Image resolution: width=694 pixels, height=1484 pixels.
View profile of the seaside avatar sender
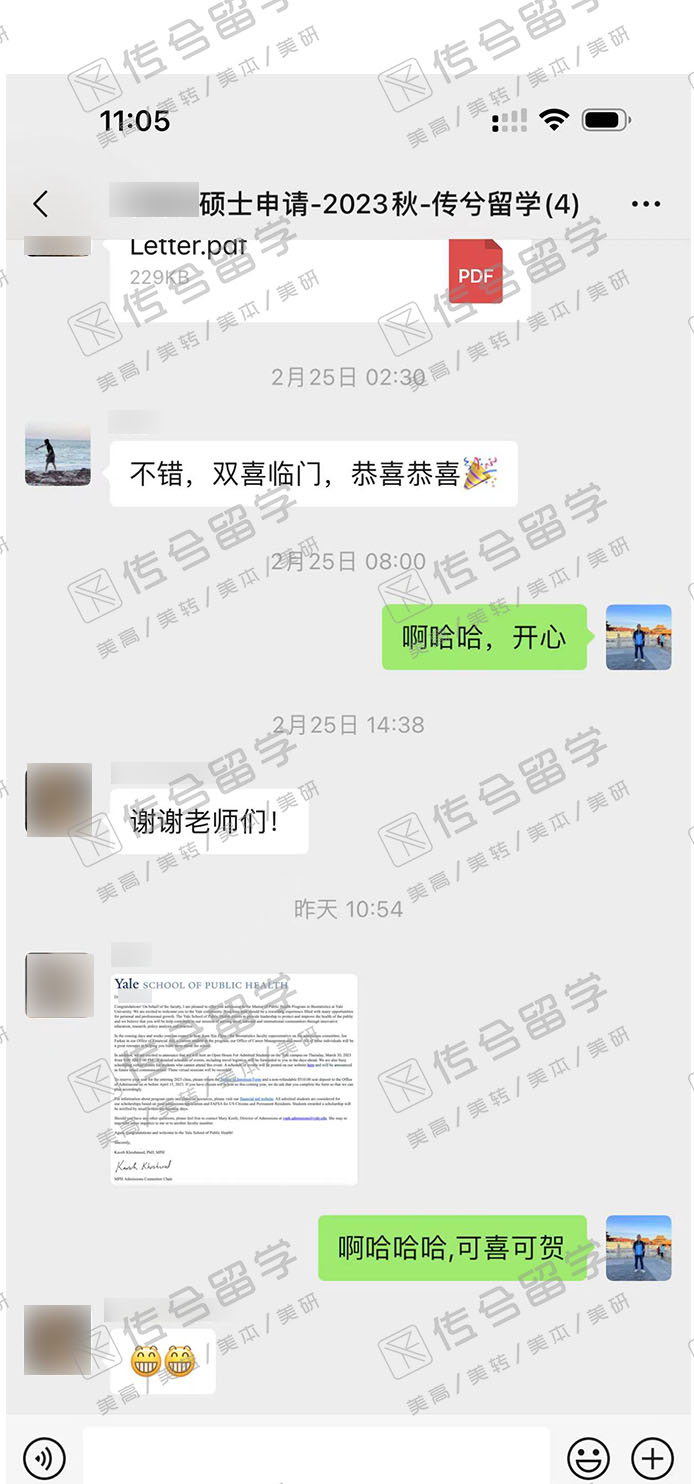[58, 454]
